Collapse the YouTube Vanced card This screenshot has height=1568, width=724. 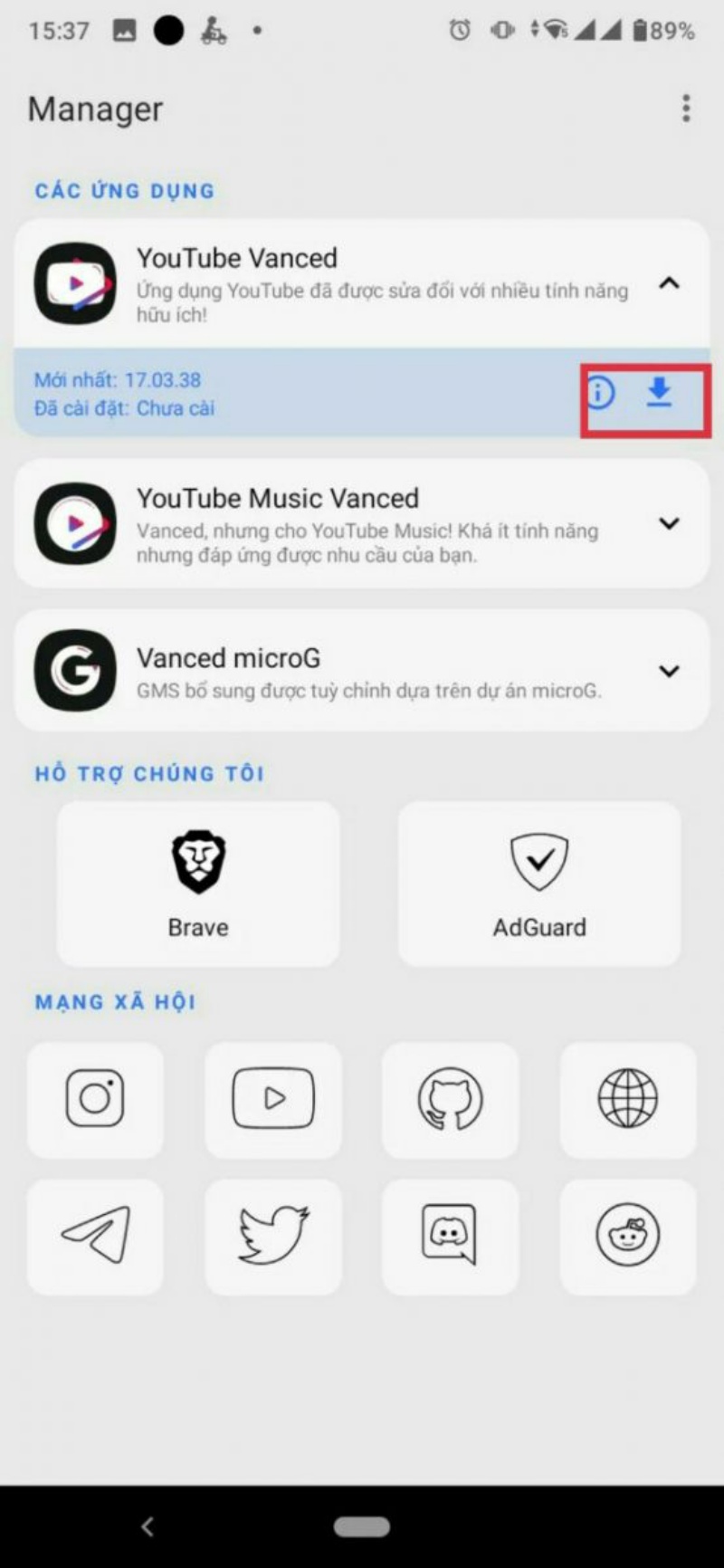point(669,283)
